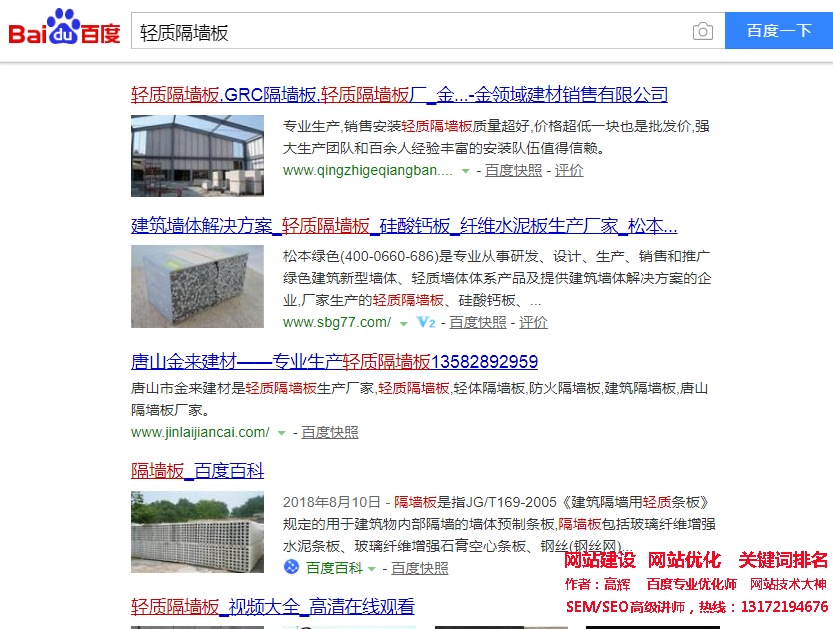Open 百度快照 for the 百度百科 result
The image size is (833, 629).
pos(419,568)
